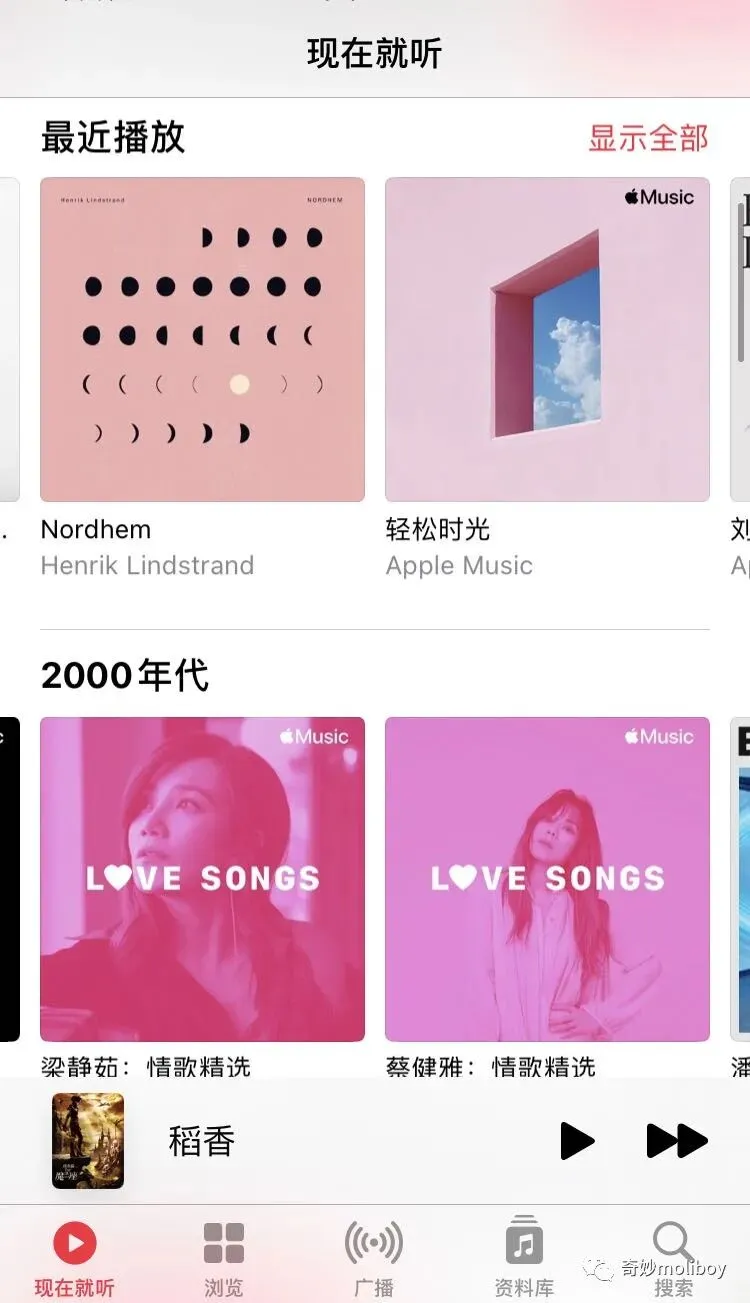Skip to the next track

tap(677, 1141)
